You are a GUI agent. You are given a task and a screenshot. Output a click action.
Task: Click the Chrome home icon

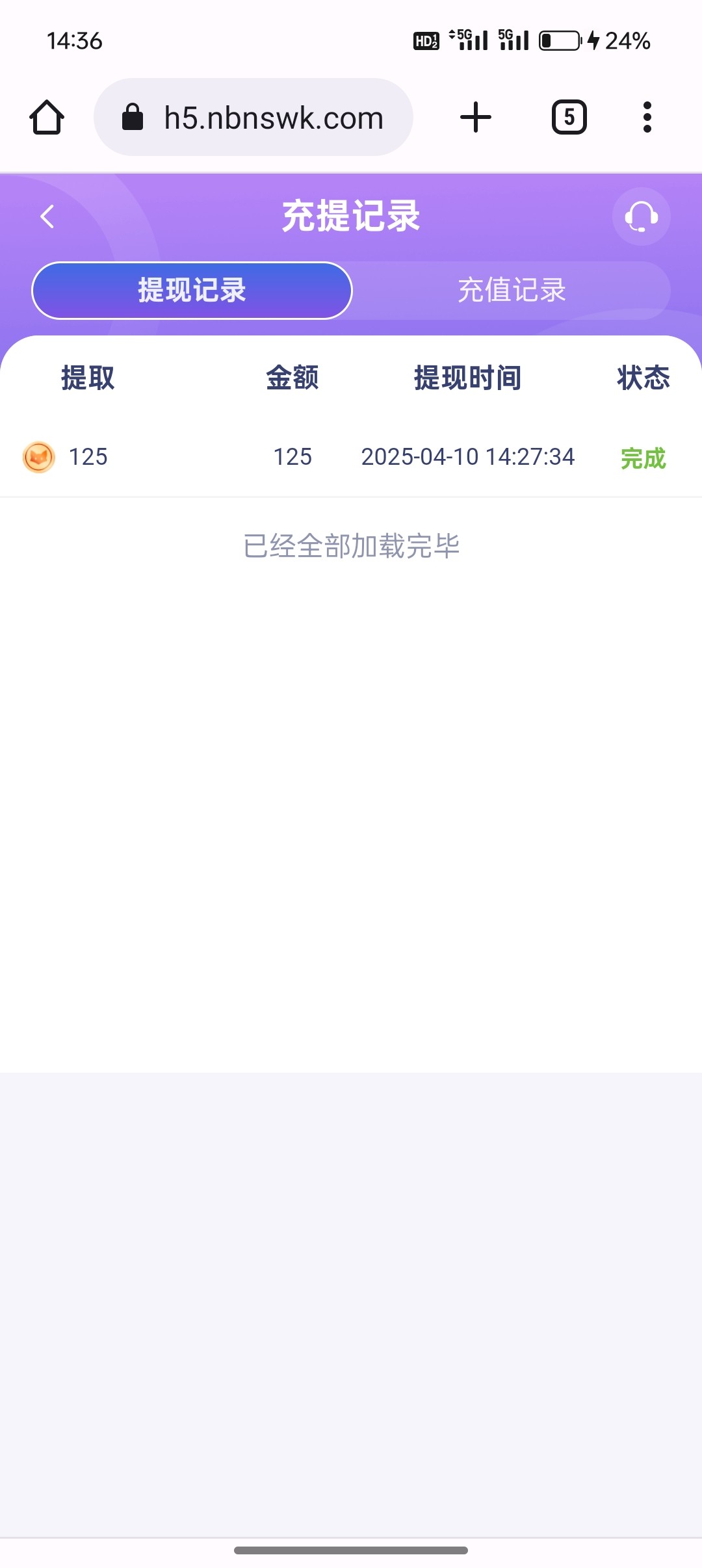pyautogui.click(x=46, y=117)
